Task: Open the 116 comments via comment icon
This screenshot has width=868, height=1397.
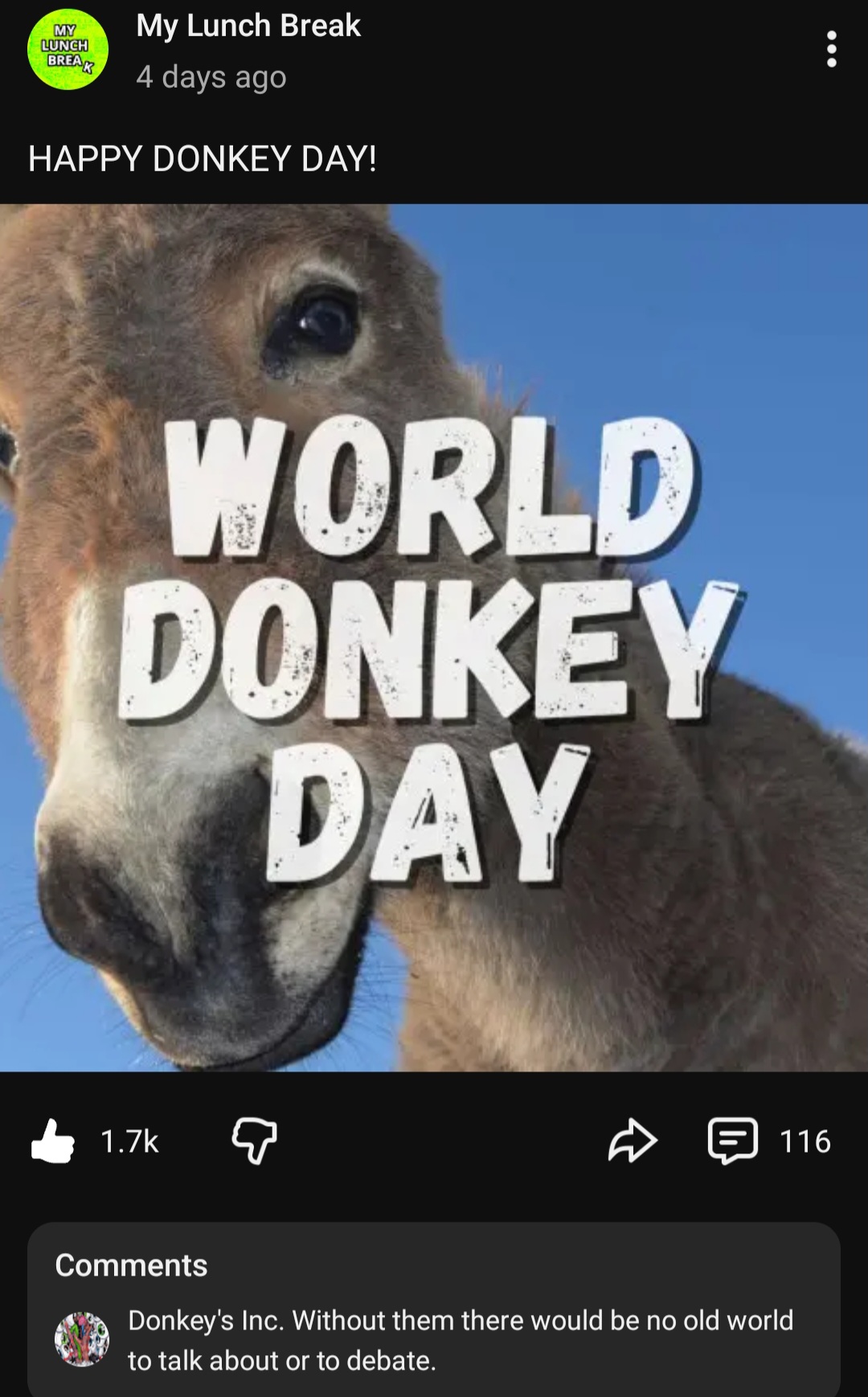Action: [x=732, y=1141]
